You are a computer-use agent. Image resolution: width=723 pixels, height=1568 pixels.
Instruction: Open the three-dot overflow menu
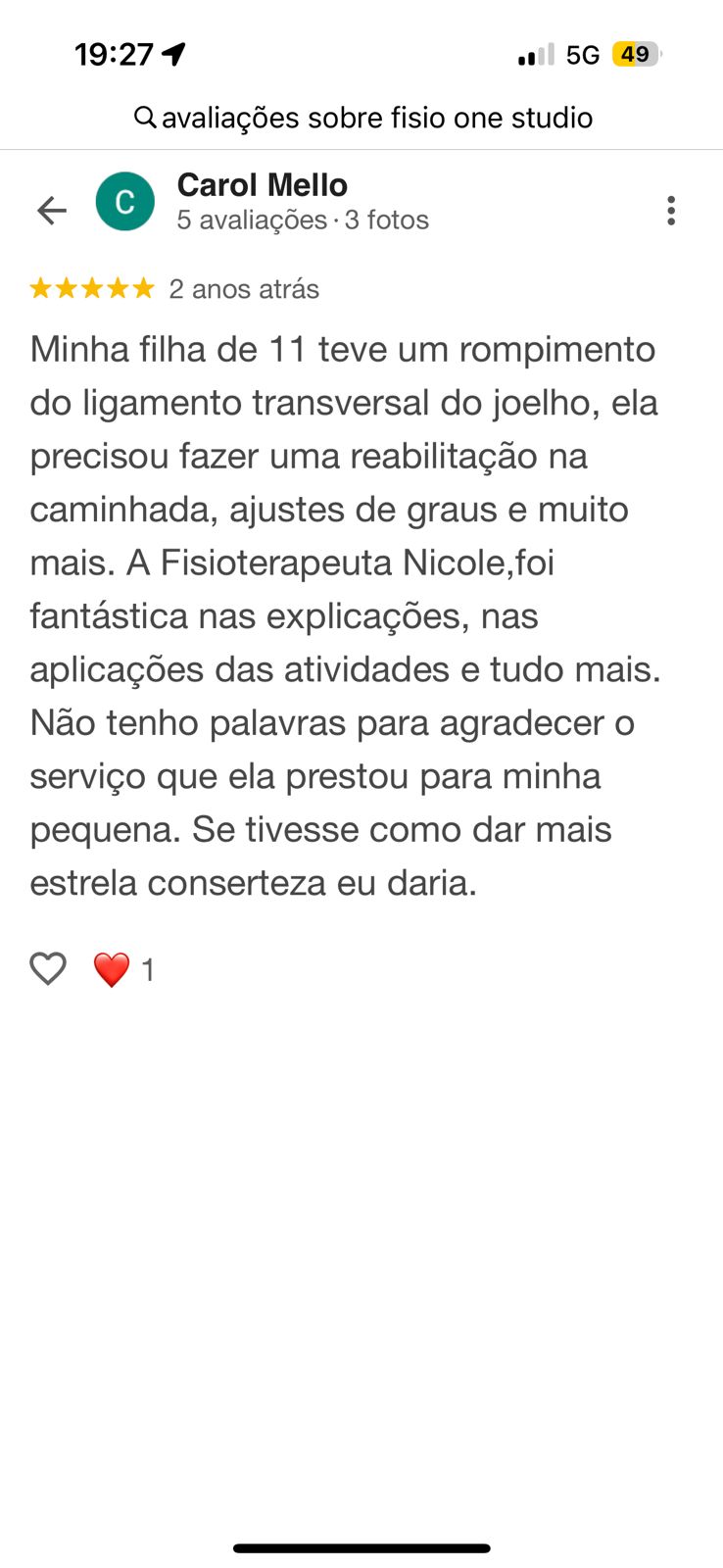pyautogui.click(x=671, y=210)
